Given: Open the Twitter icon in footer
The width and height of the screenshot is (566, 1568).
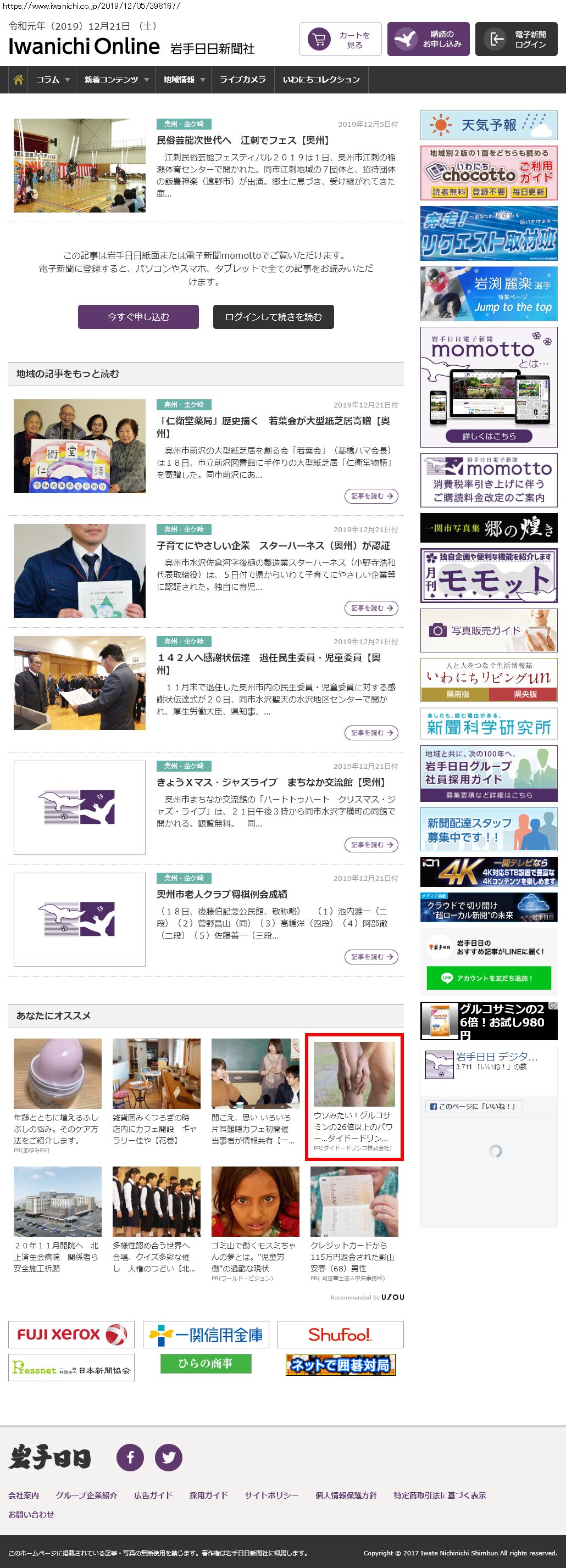Looking at the screenshot, I should pos(169,1457).
